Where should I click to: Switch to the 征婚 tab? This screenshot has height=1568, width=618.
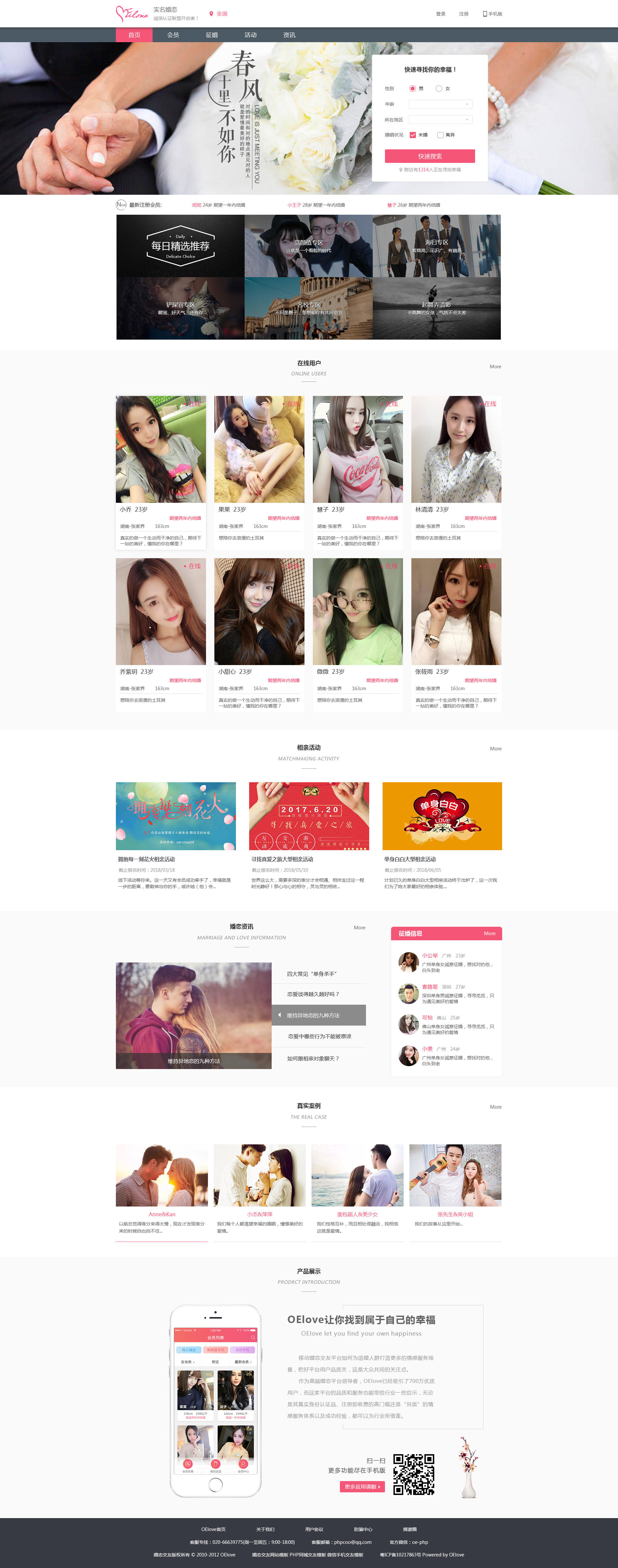(x=212, y=35)
